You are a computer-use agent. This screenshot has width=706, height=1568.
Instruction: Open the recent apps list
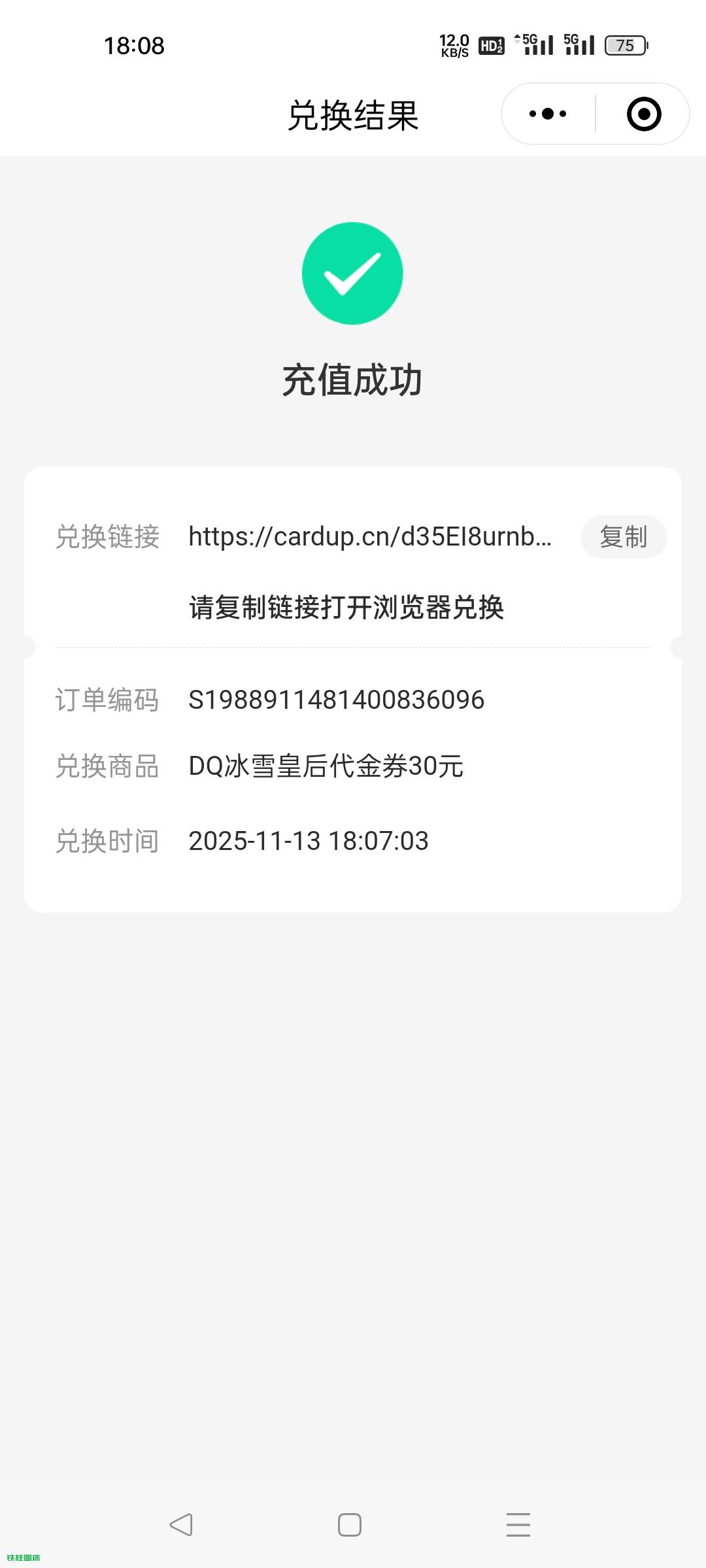click(518, 1525)
